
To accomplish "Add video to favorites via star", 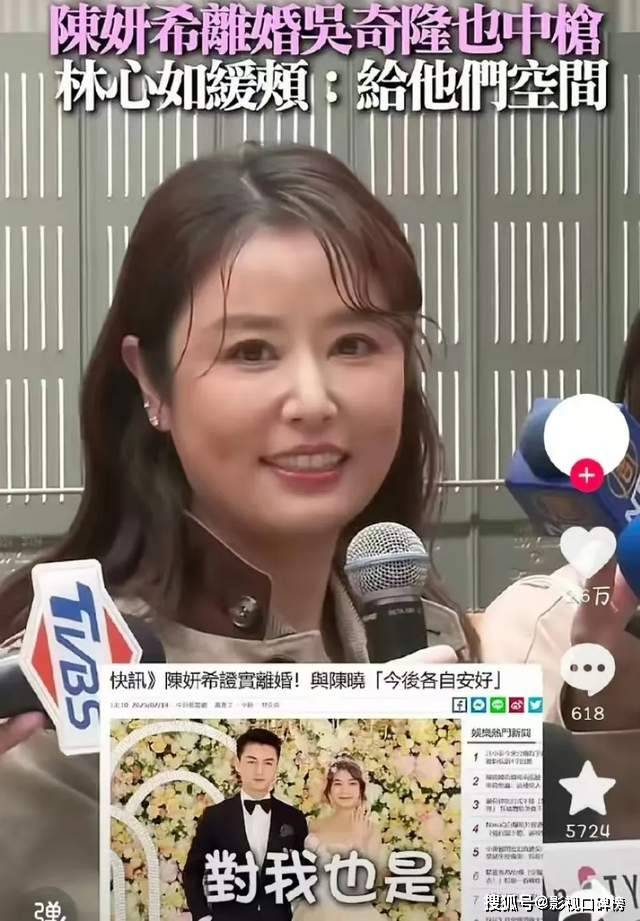I will 587,790.
